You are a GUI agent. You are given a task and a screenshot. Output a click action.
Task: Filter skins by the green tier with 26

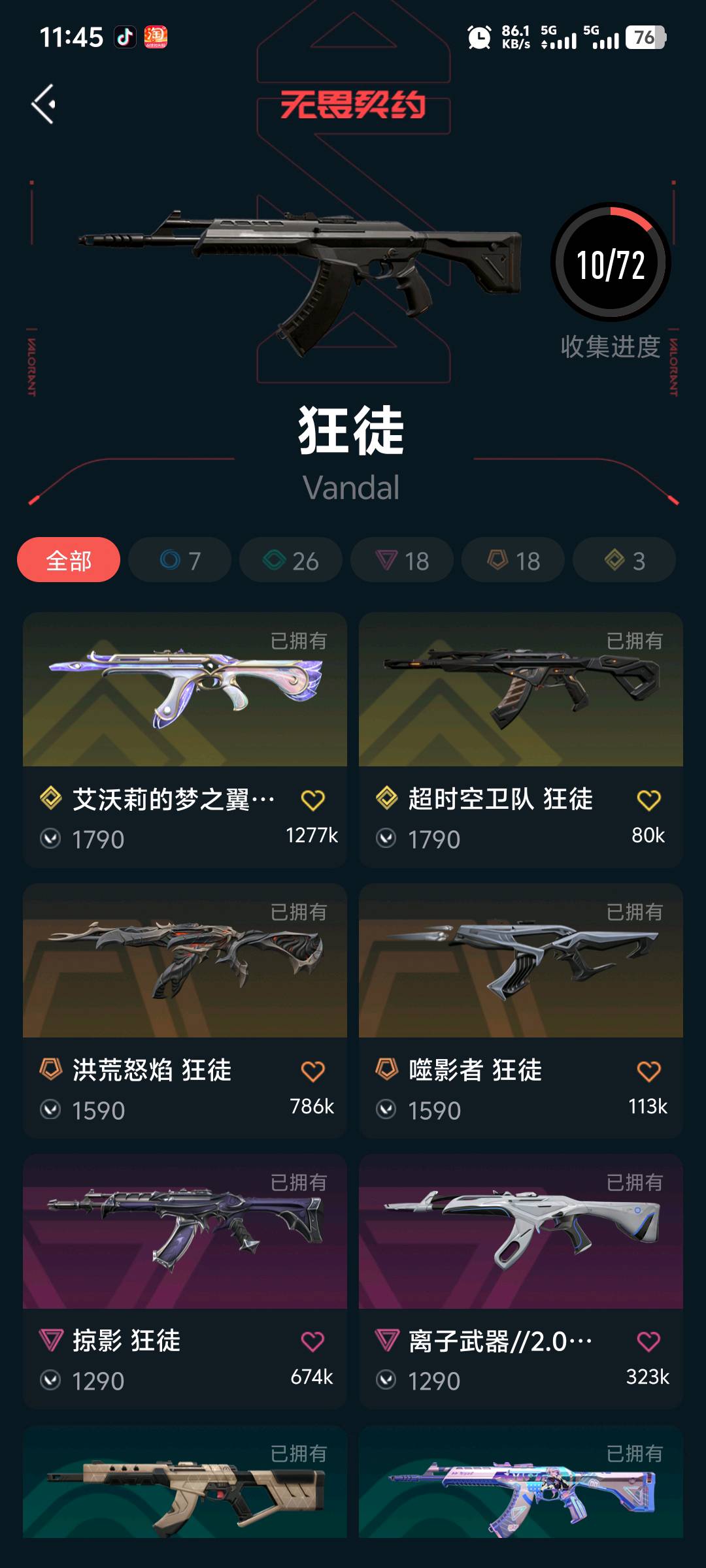coord(291,560)
